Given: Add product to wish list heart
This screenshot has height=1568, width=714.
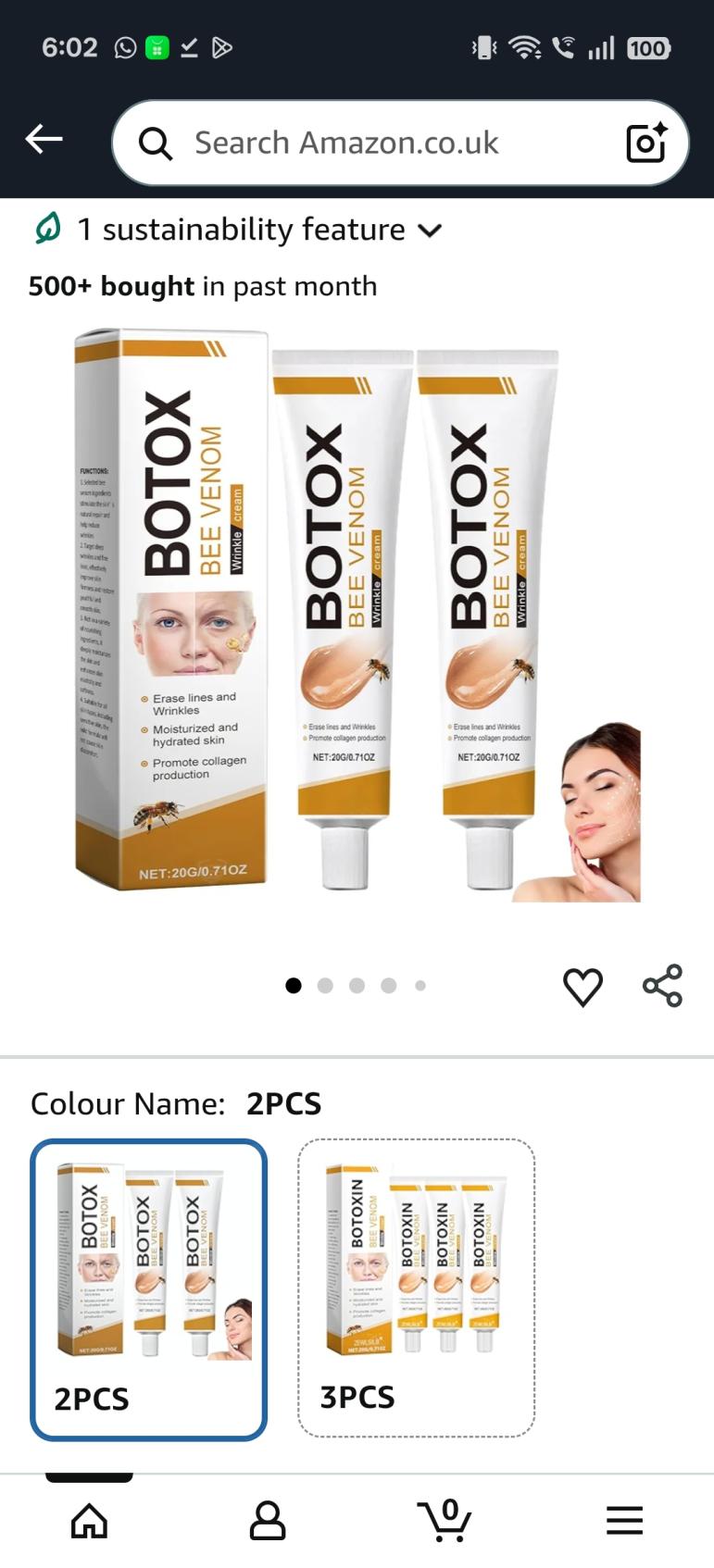Looking at the screenshot, I should click(x=582, y=987).
